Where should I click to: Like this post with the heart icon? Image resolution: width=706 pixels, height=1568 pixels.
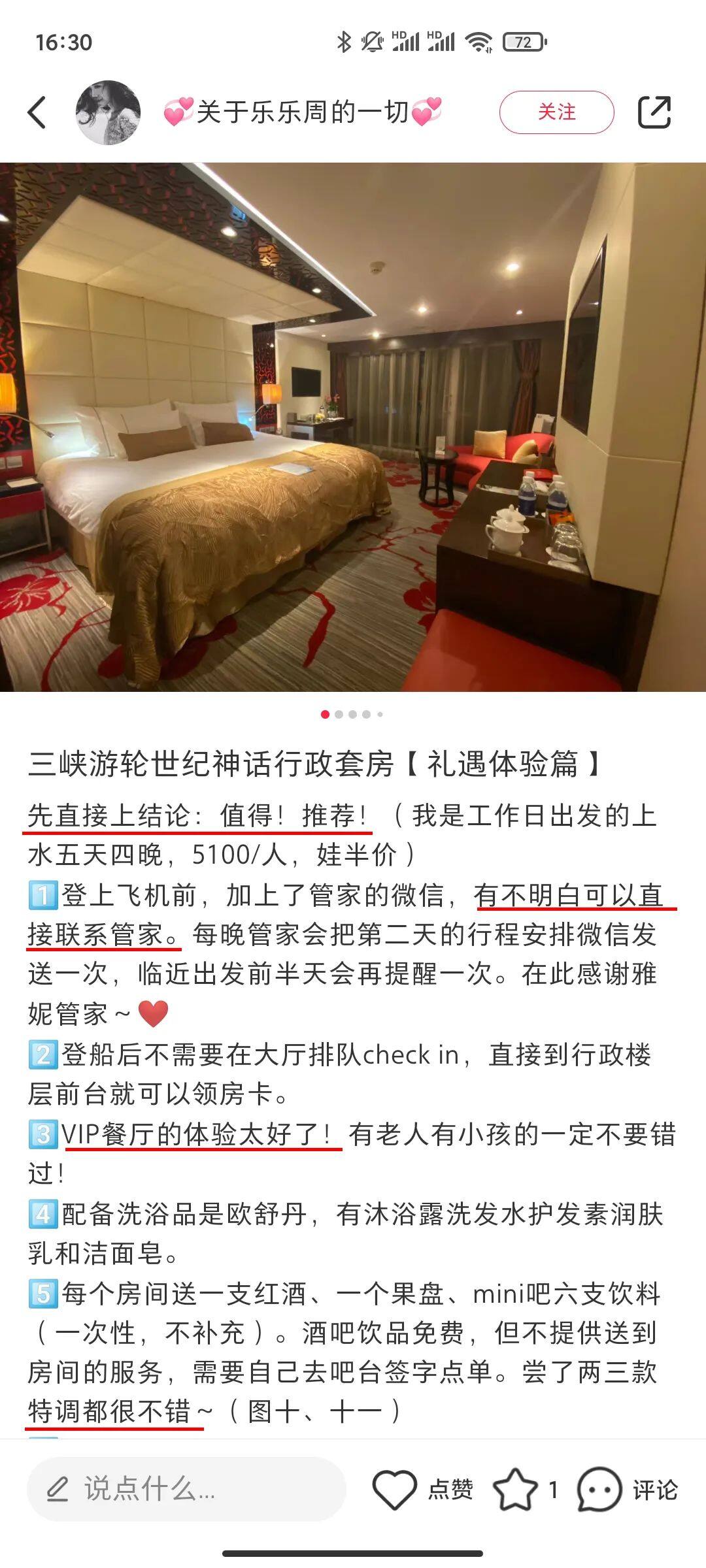point(395,1489)
